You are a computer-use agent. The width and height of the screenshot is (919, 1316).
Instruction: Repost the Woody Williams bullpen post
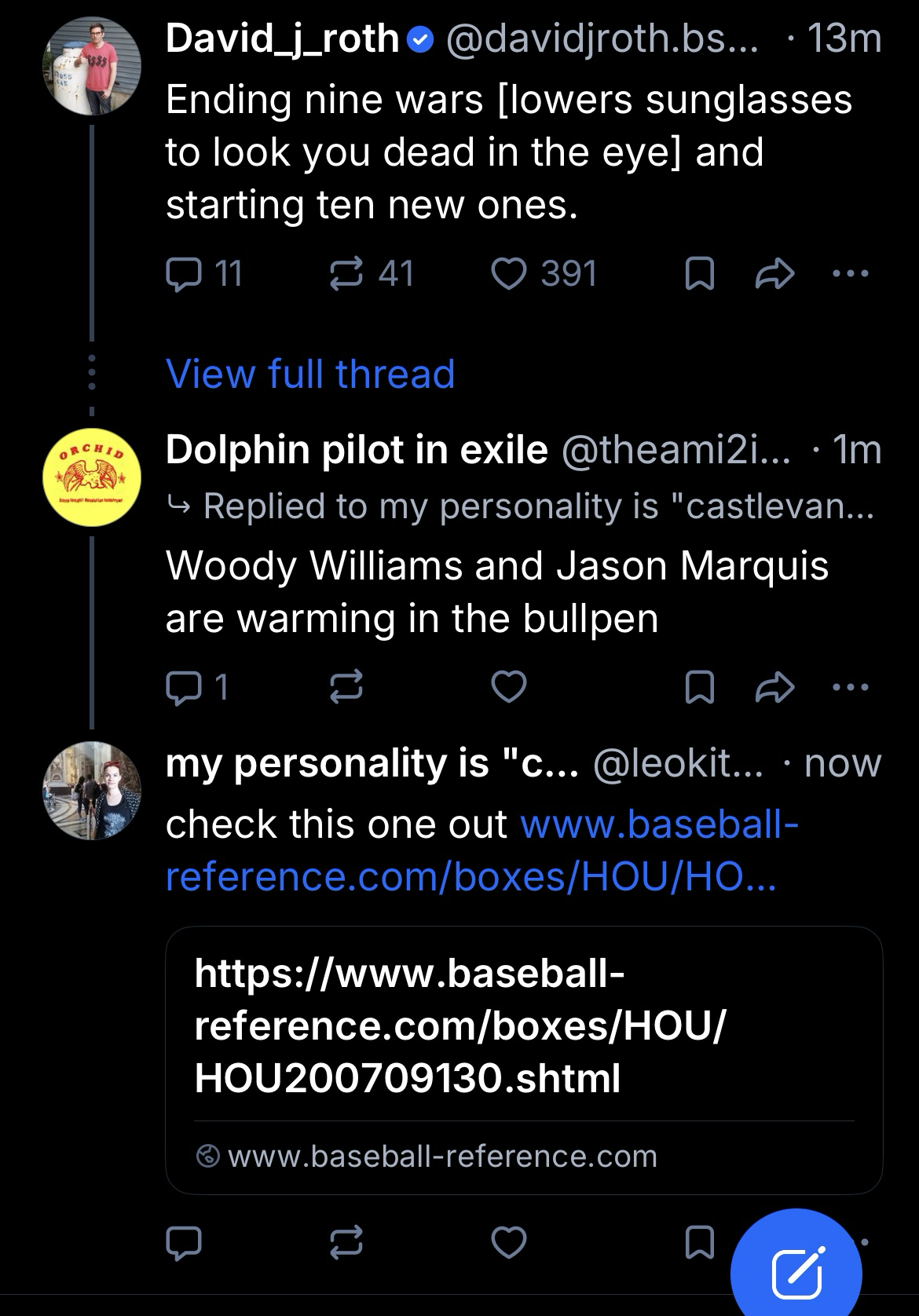pos(346,687)
